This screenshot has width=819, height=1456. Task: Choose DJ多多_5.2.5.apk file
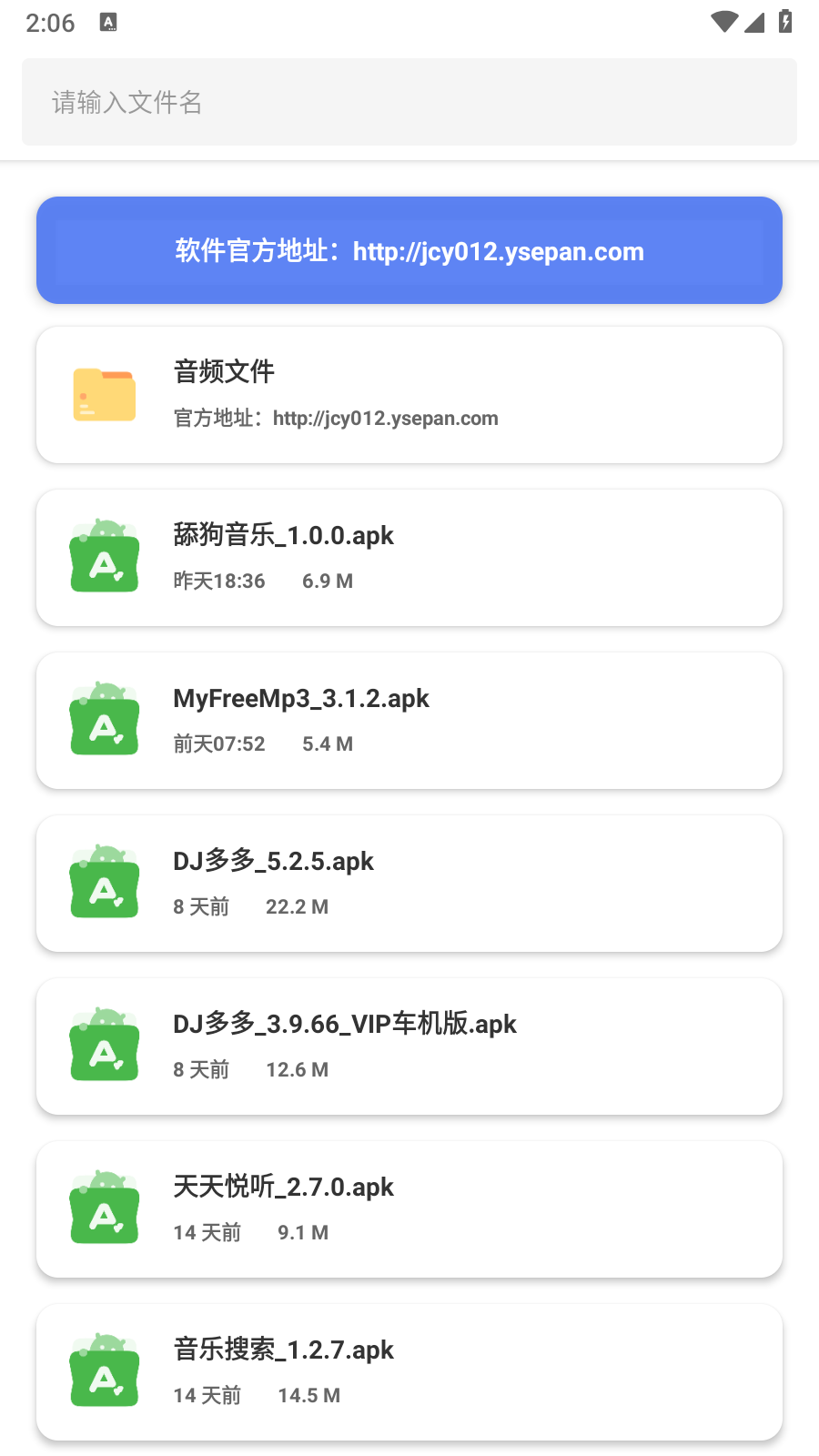click(409, 884)
